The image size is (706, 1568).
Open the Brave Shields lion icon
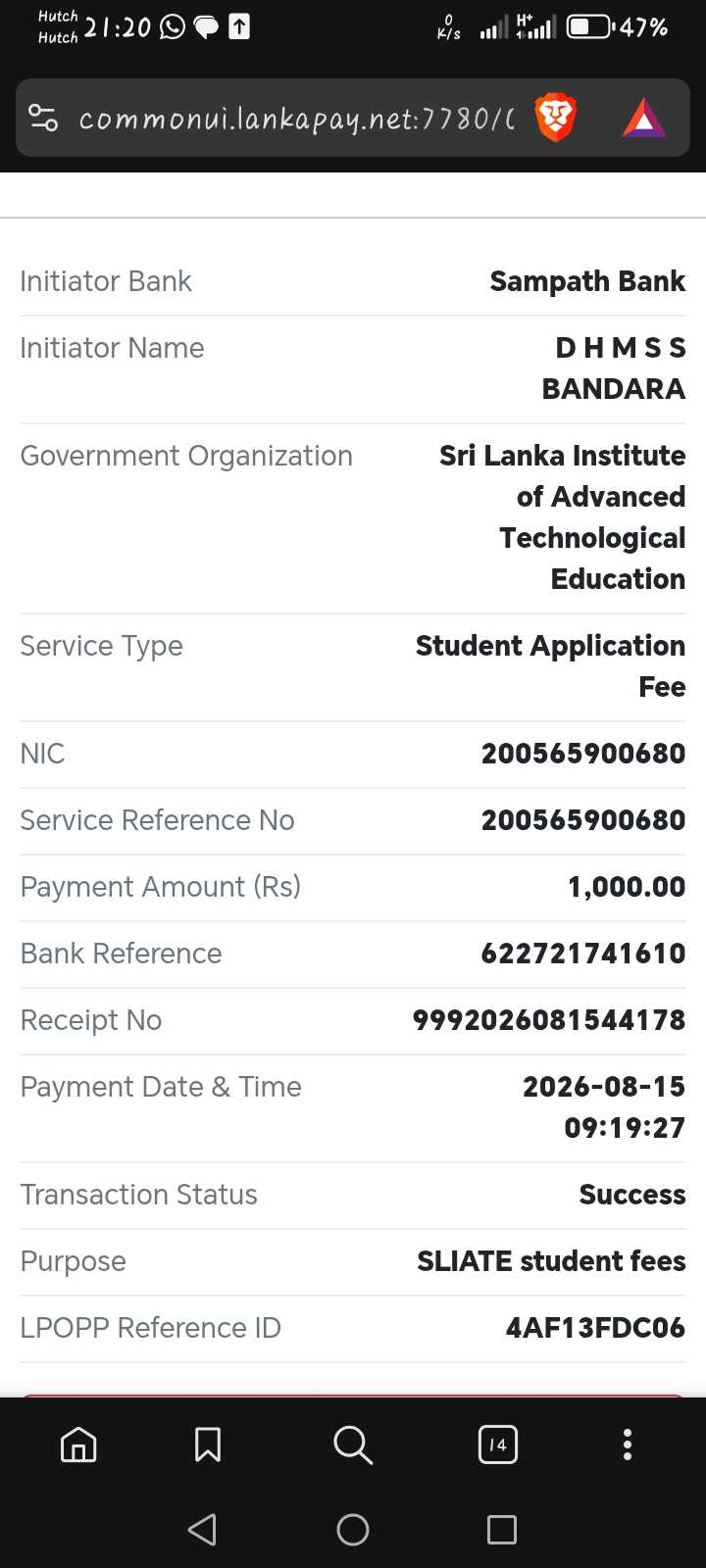click(555, 118)
